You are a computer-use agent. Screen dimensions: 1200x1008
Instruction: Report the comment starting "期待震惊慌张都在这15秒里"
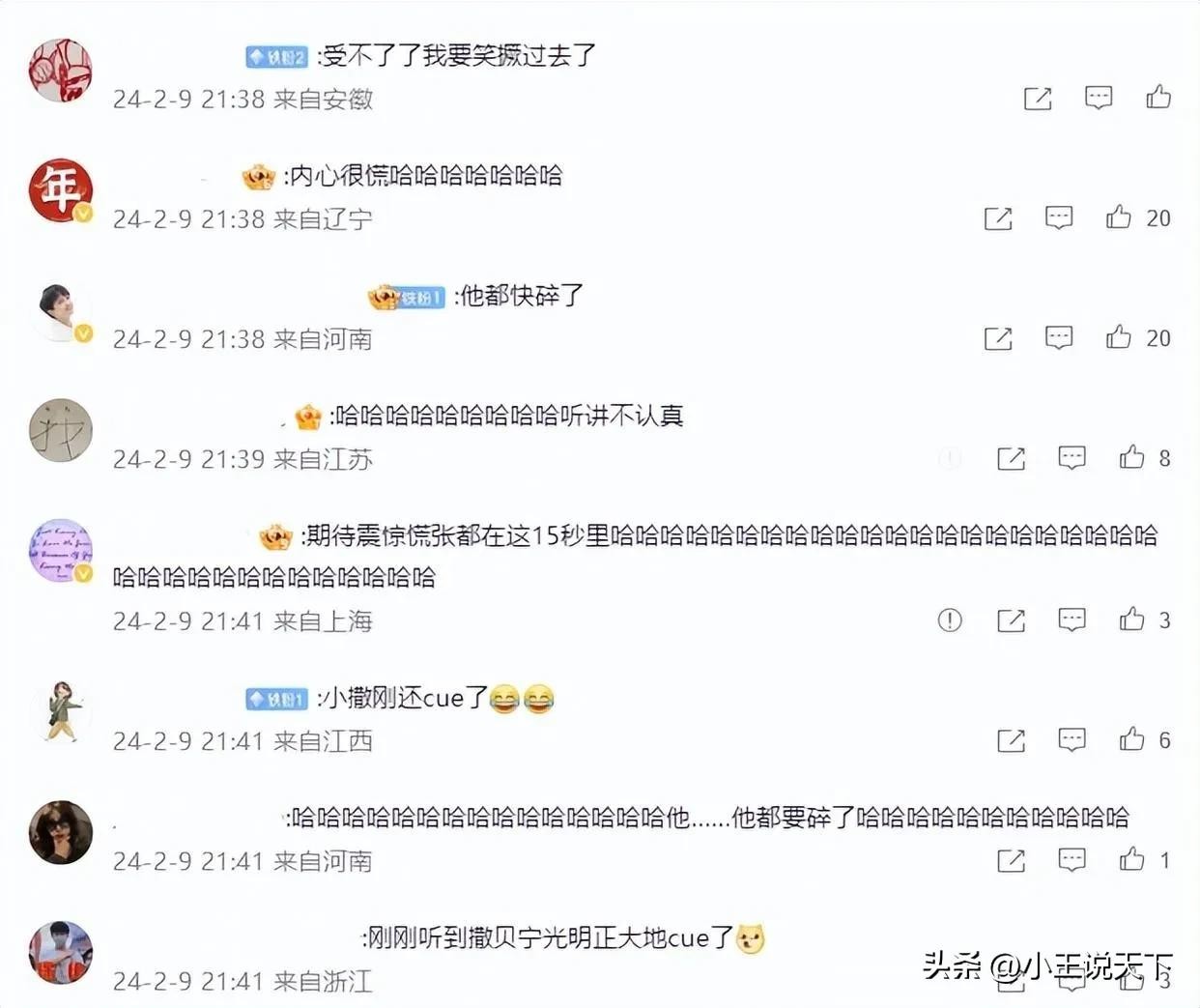(950, 619)
